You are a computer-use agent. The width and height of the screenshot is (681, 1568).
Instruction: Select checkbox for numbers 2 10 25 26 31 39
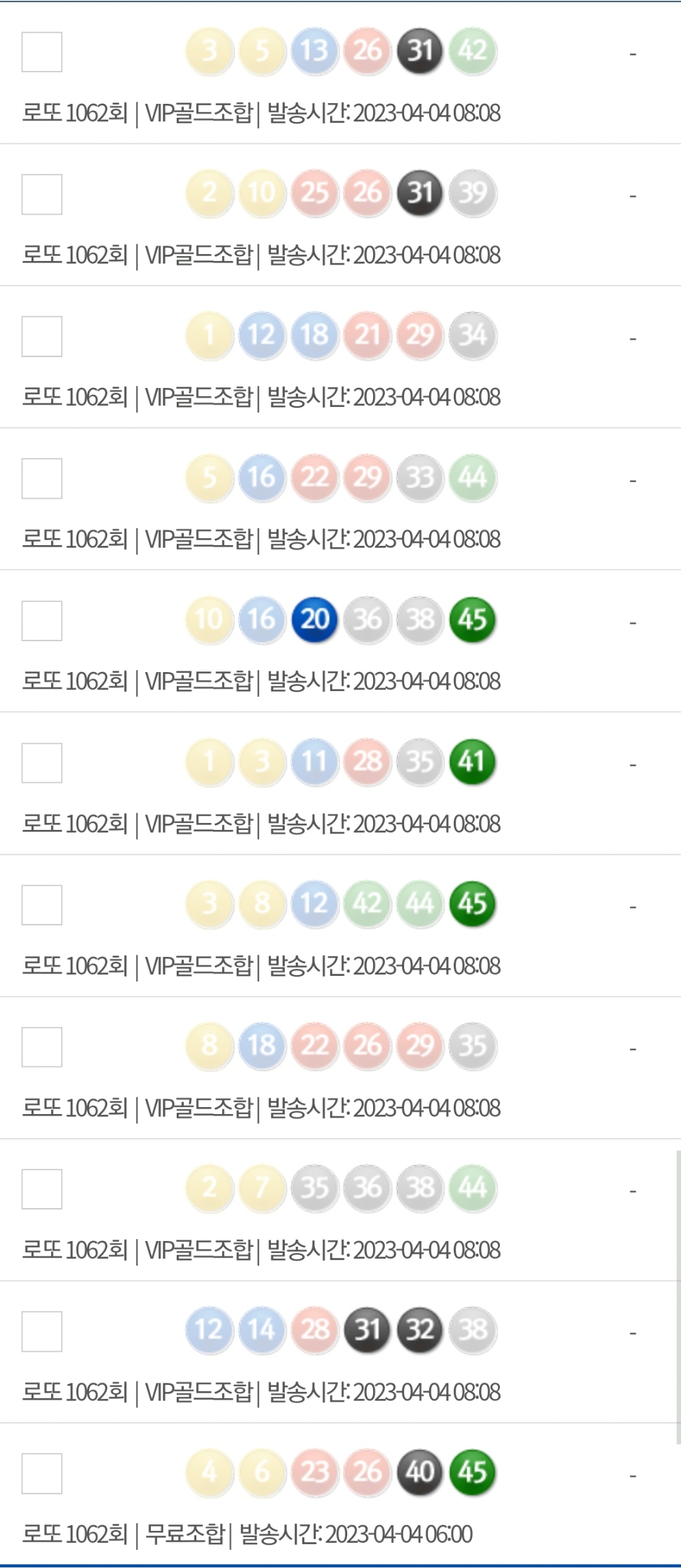pyautogui.click(x=42, y=194)
